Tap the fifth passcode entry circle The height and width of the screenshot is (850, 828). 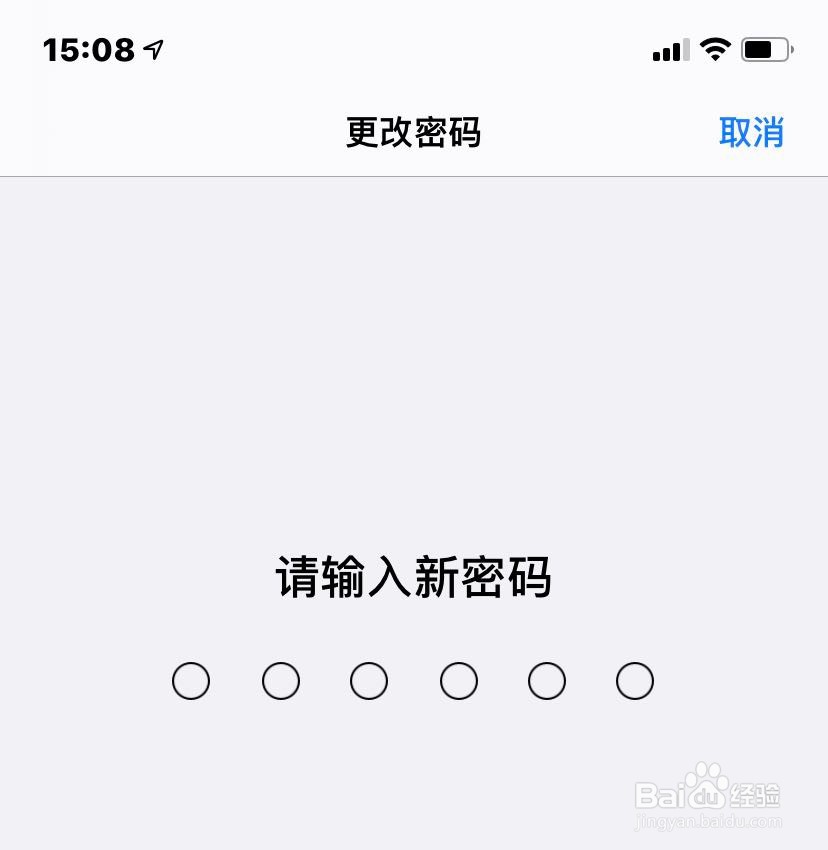point(547,681)
